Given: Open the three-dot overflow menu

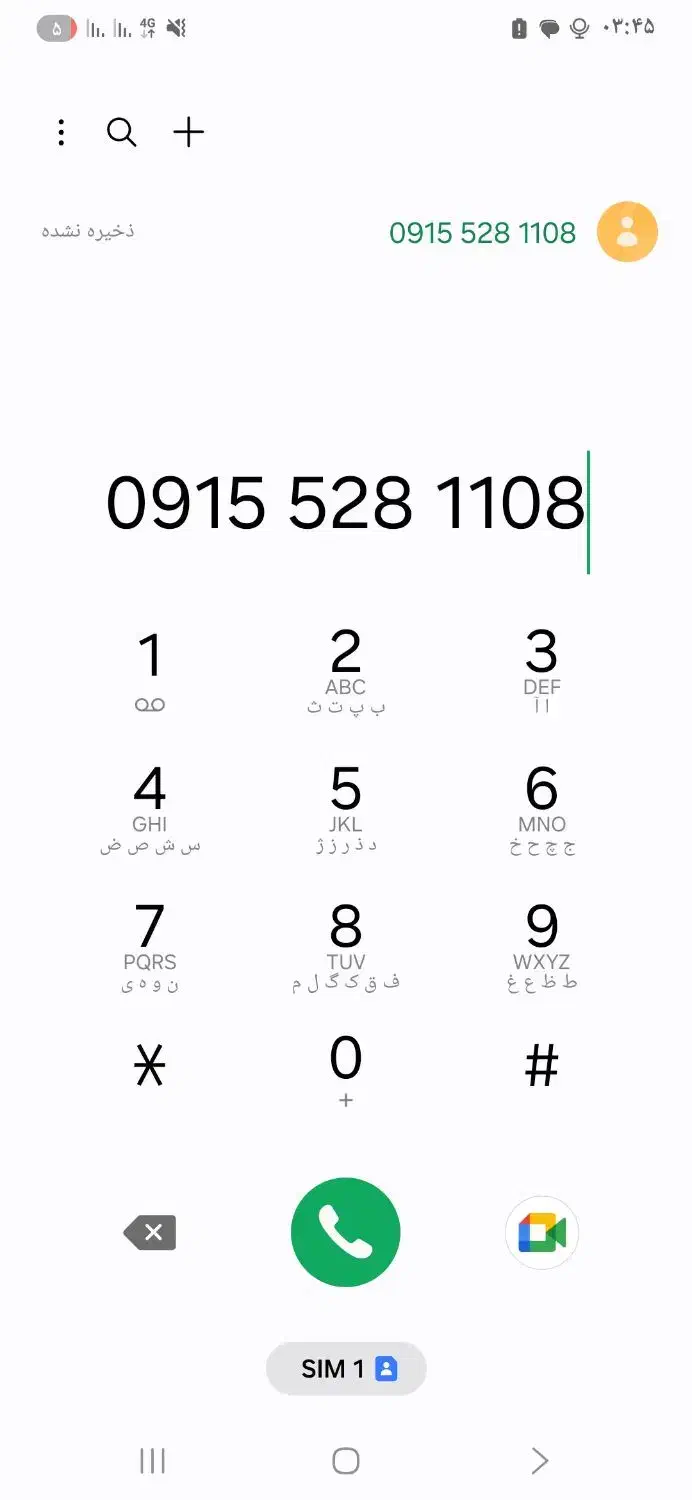Looking at the screenshot, I should point(61,132).
